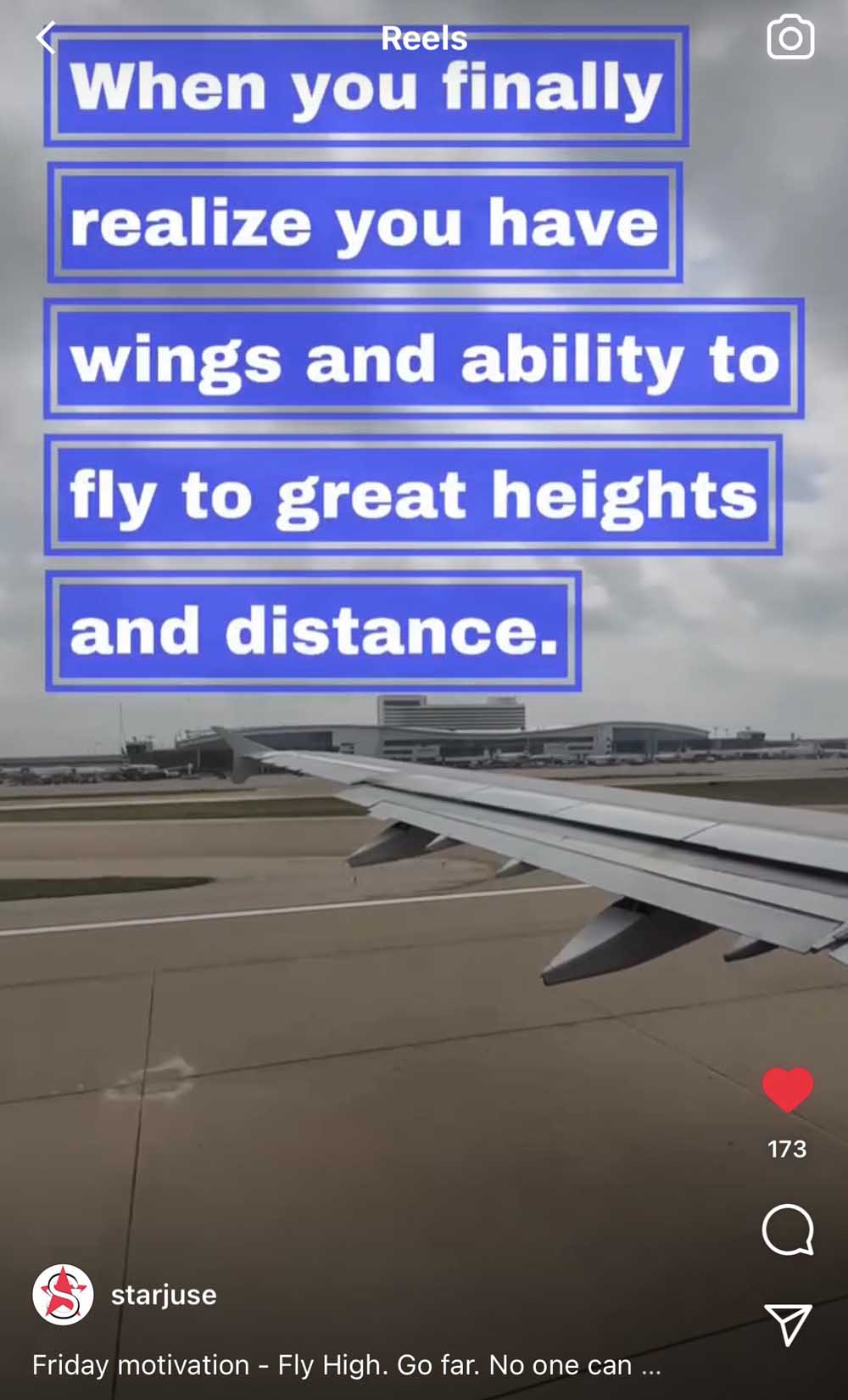
Task: Go back using the top-left arrow
Action: [x=46, y=38]
